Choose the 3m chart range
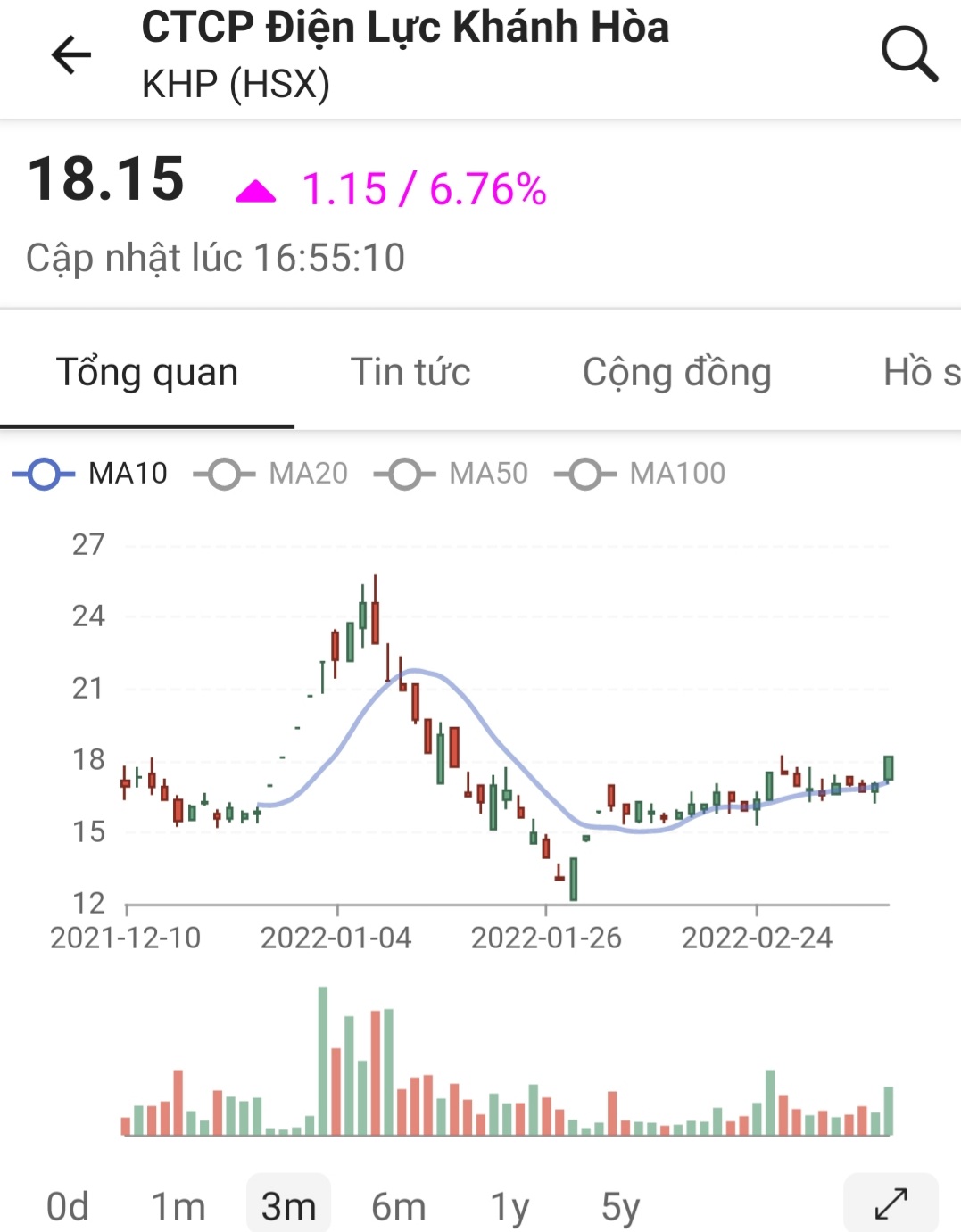The width and height of the screenshot is (961, 1232). pos(288,1206)
